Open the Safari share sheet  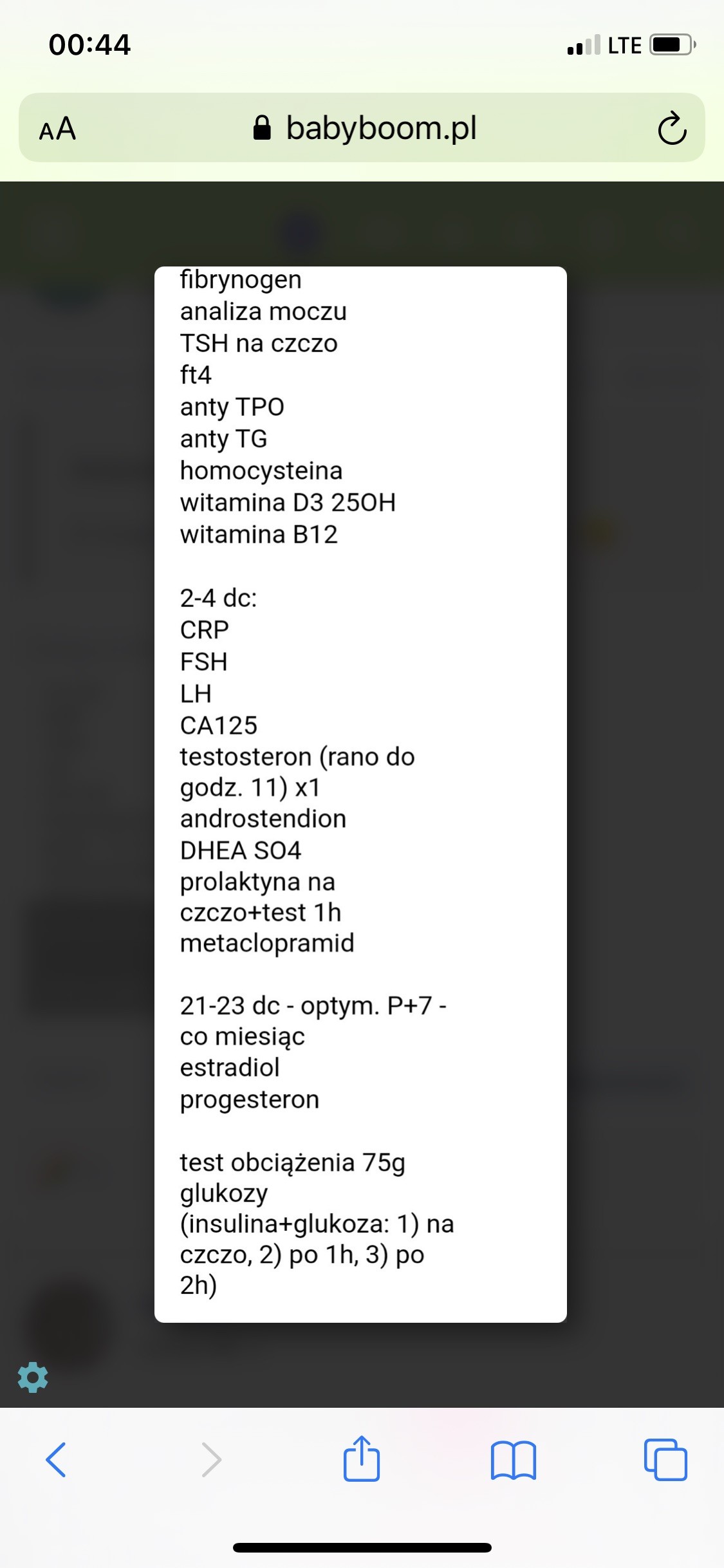point(362,1459)
